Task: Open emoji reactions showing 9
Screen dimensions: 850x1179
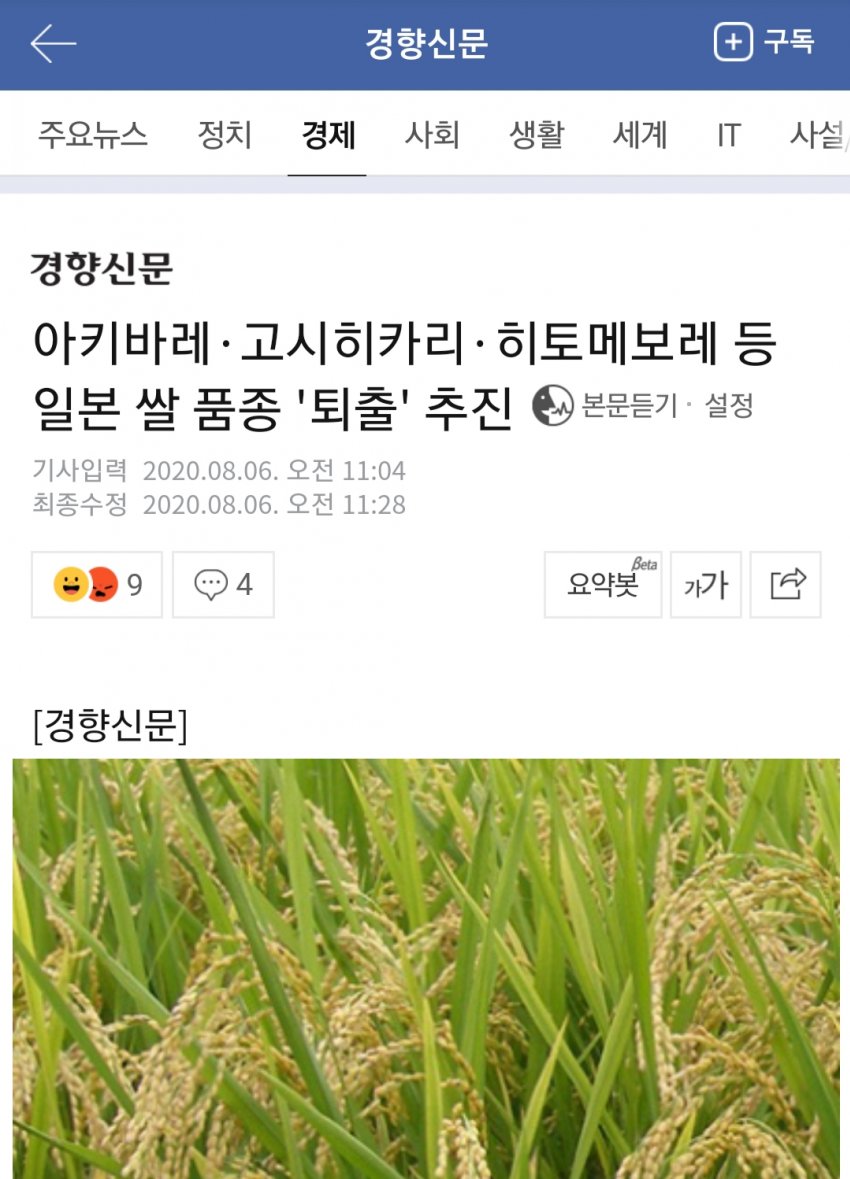Action: pos(97,584)
